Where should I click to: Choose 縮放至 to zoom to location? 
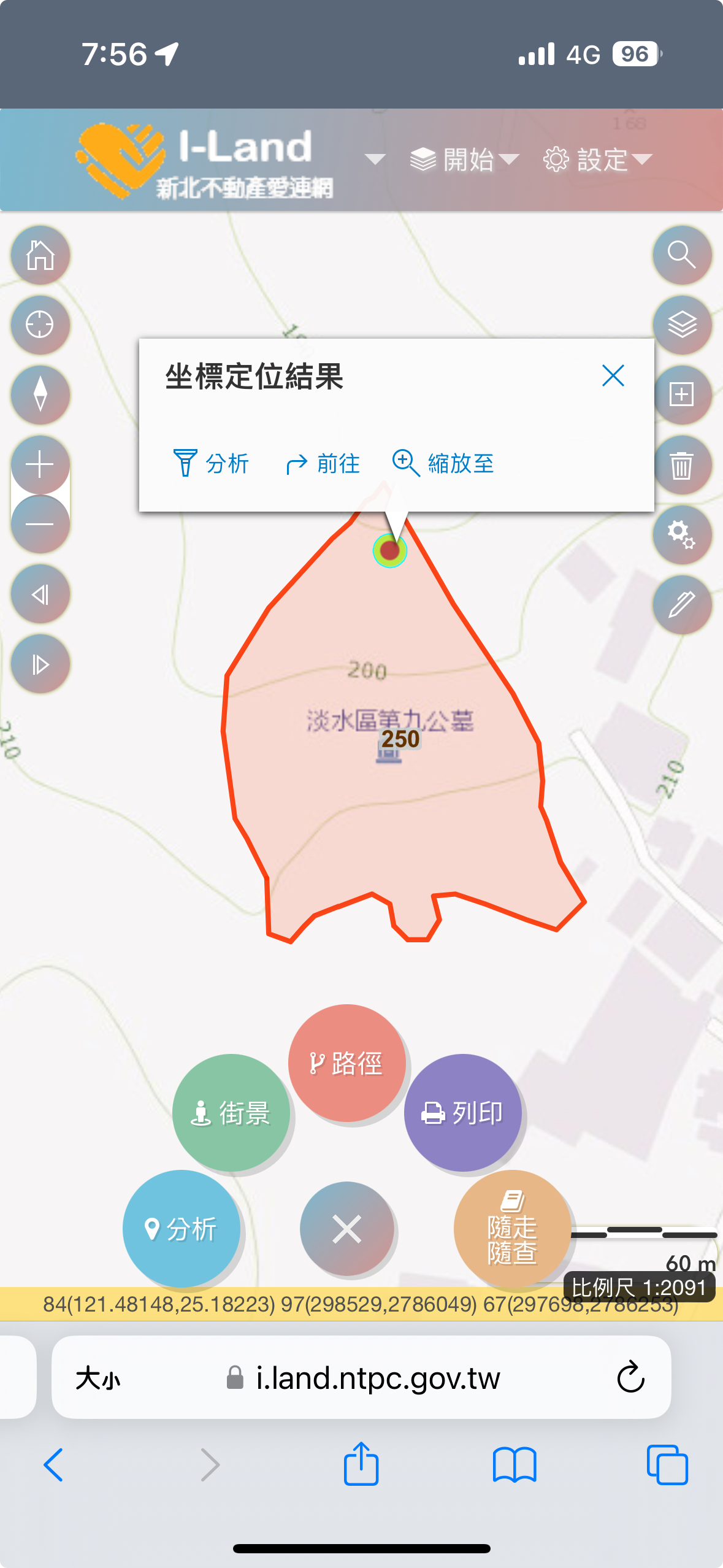click(443, 463)
